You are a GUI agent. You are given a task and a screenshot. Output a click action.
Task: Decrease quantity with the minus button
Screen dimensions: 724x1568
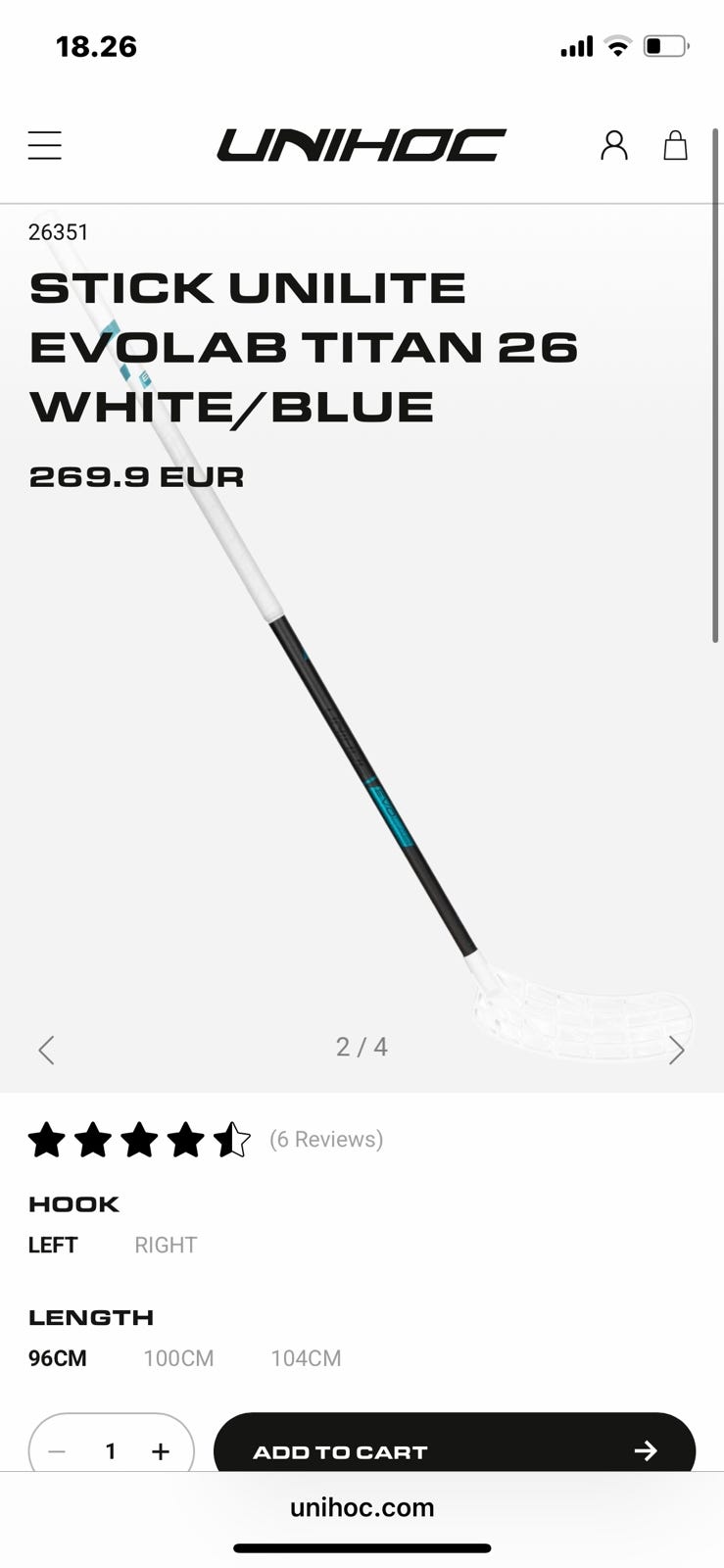point(58,1451)
